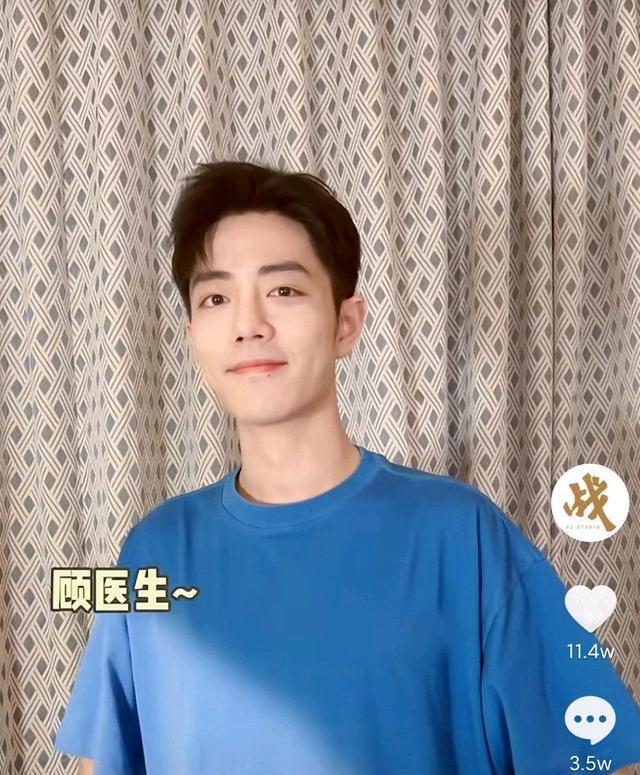Open the comments on this video
This screenshot has height=775, width=640.
(x=590, y=719)
